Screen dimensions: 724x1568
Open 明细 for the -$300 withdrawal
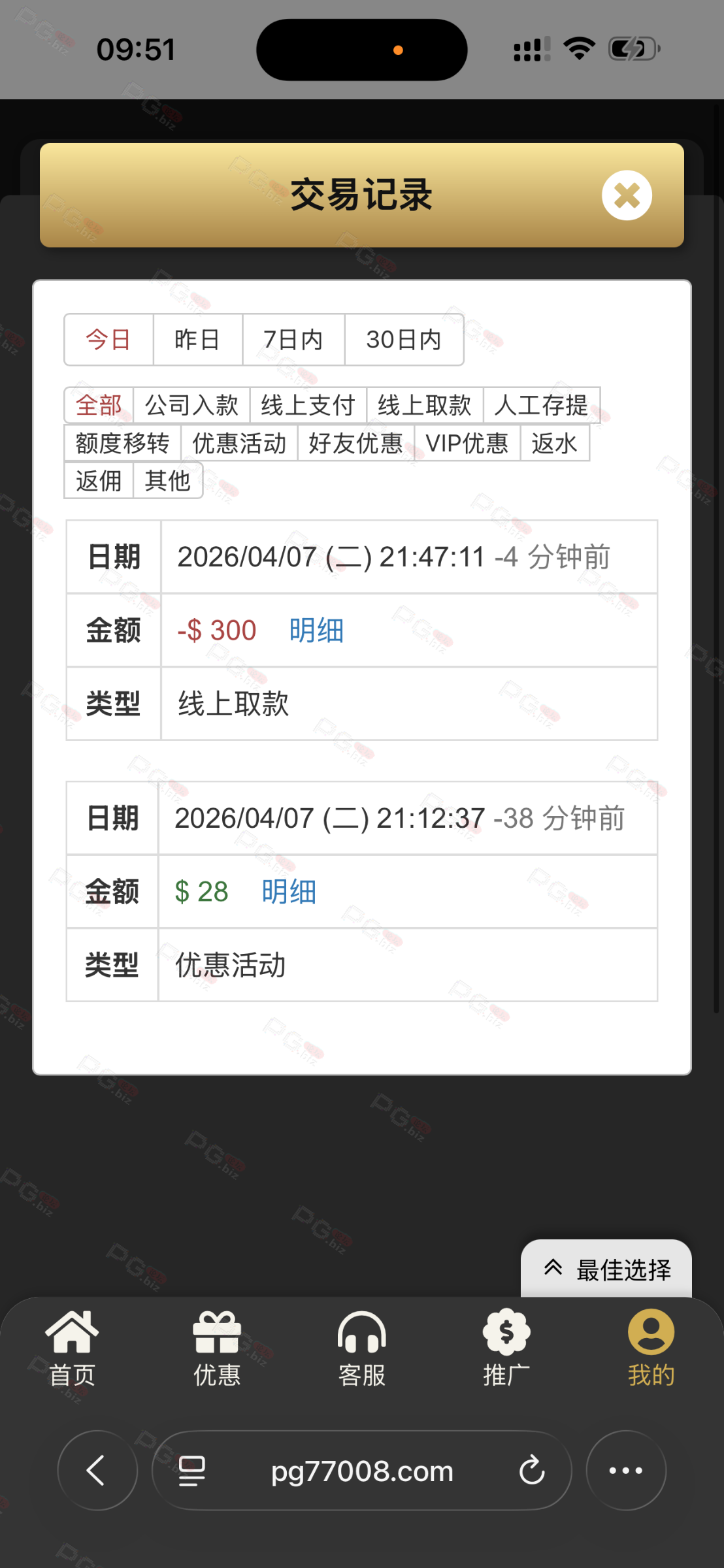316,631
